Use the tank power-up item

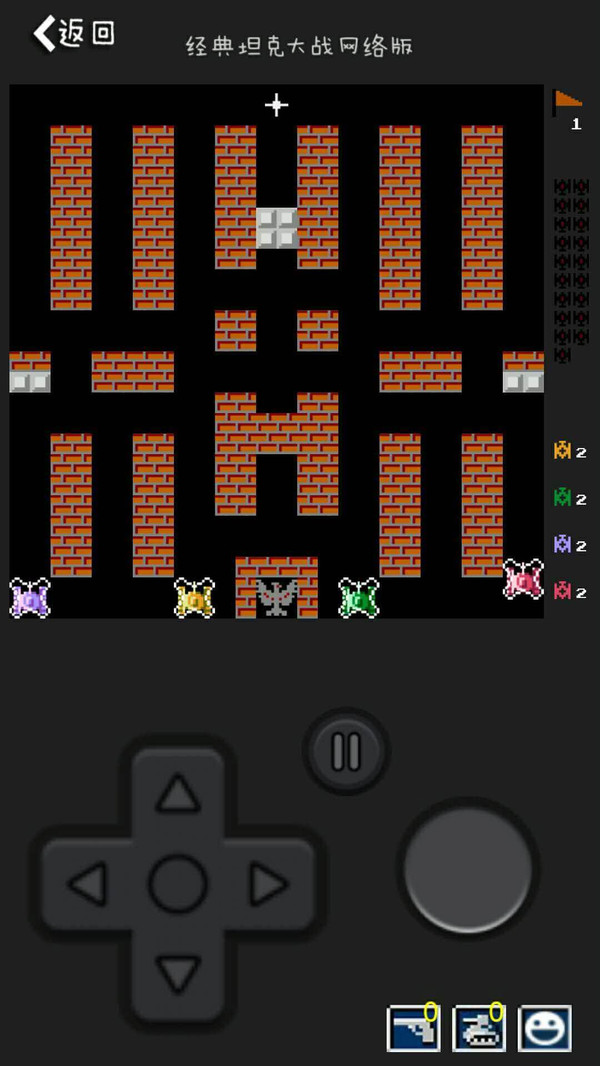[x=479, y=1028]
